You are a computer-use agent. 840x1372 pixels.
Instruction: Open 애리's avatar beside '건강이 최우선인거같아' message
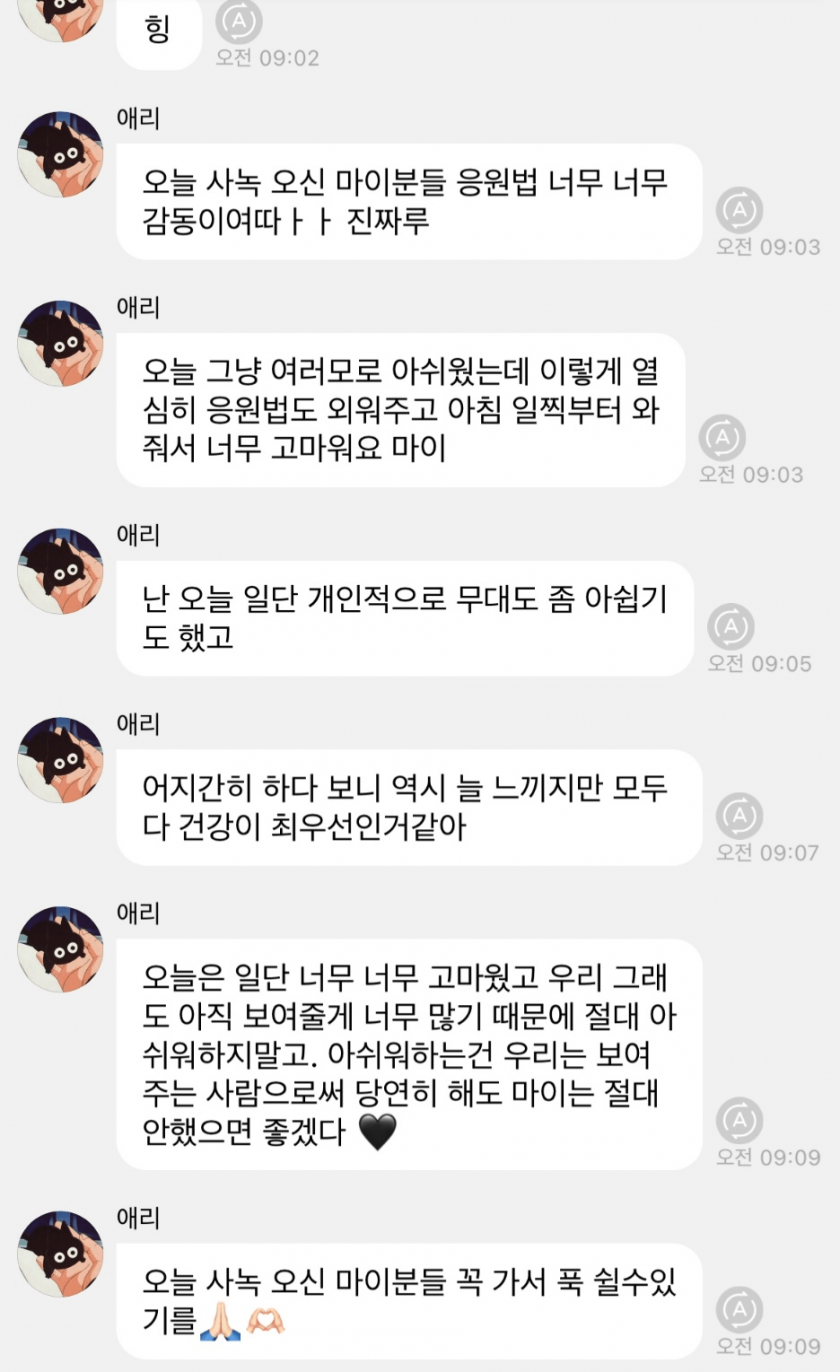click(60, 759)
